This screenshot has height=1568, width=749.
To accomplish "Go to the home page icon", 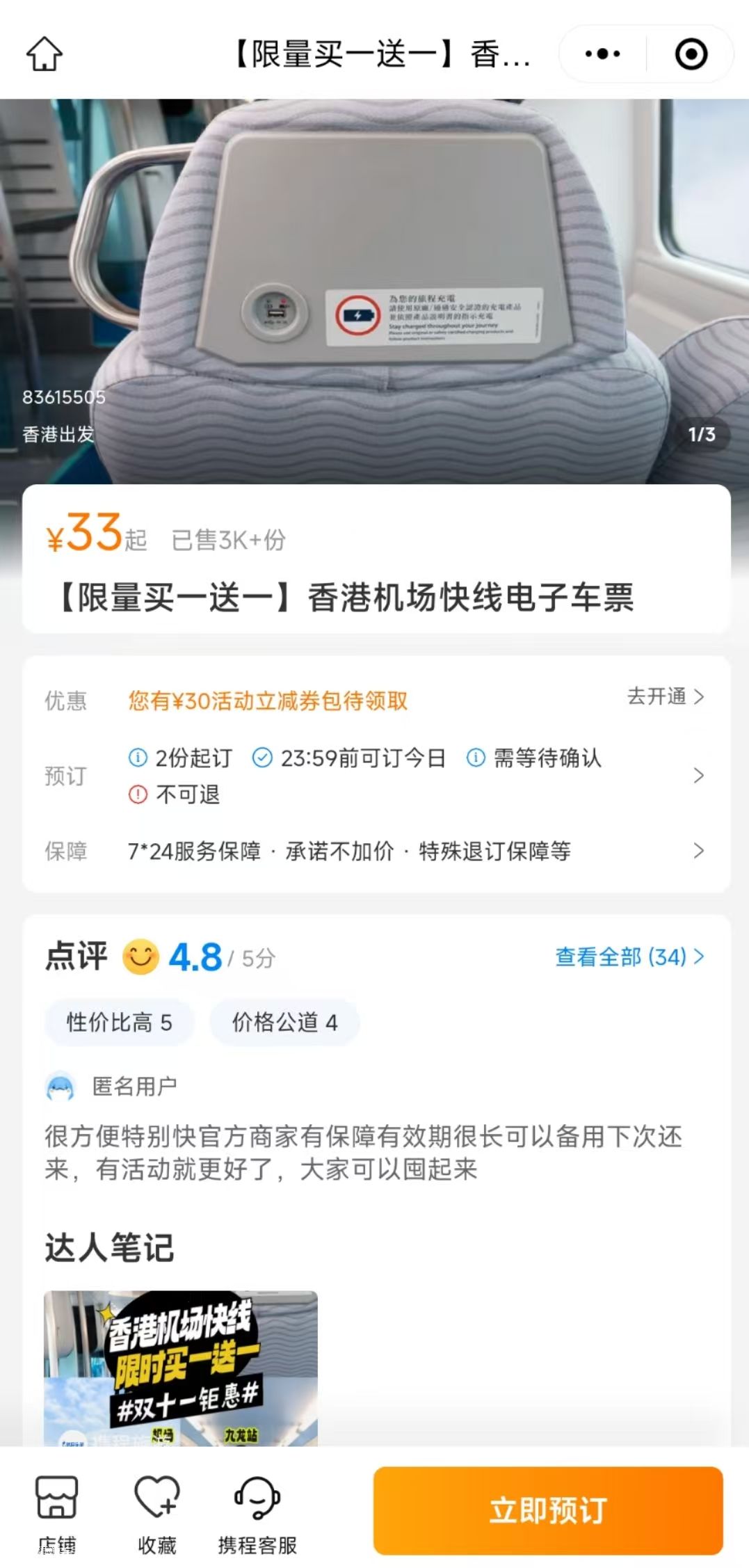I will [45, 54].
